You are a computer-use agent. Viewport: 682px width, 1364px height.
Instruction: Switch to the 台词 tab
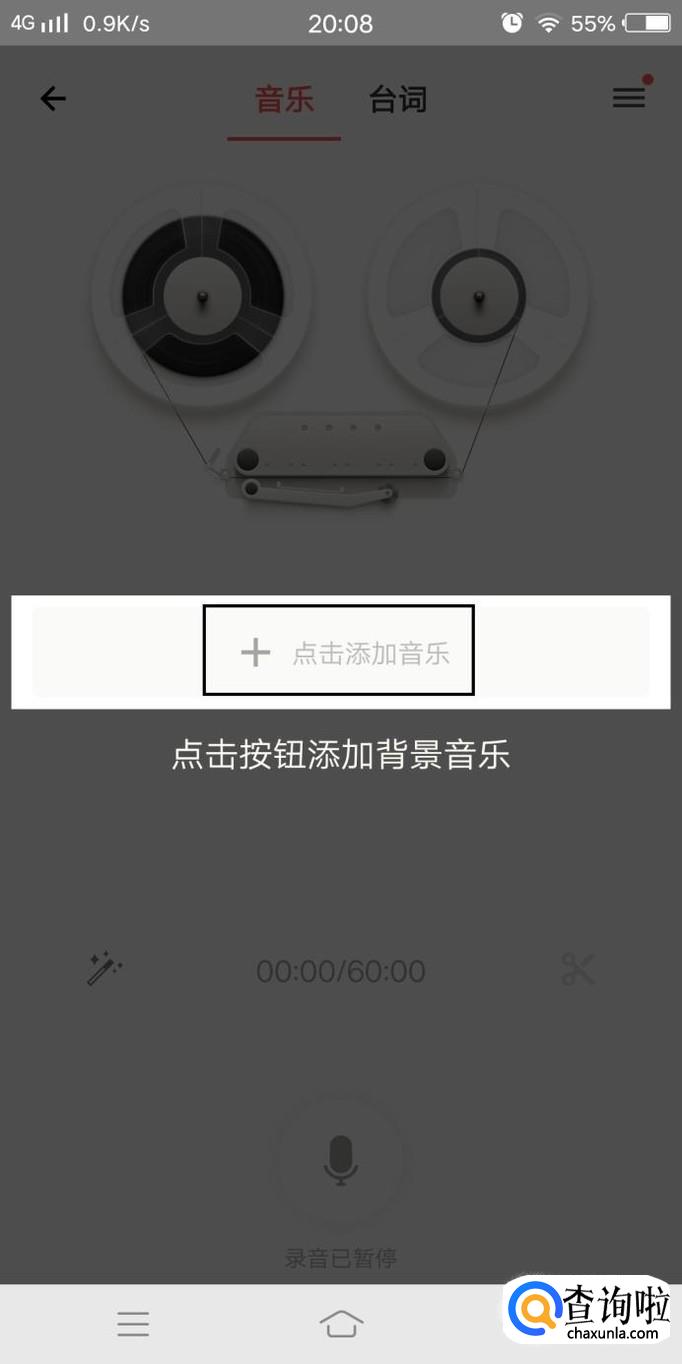click(x=398, y=100)
